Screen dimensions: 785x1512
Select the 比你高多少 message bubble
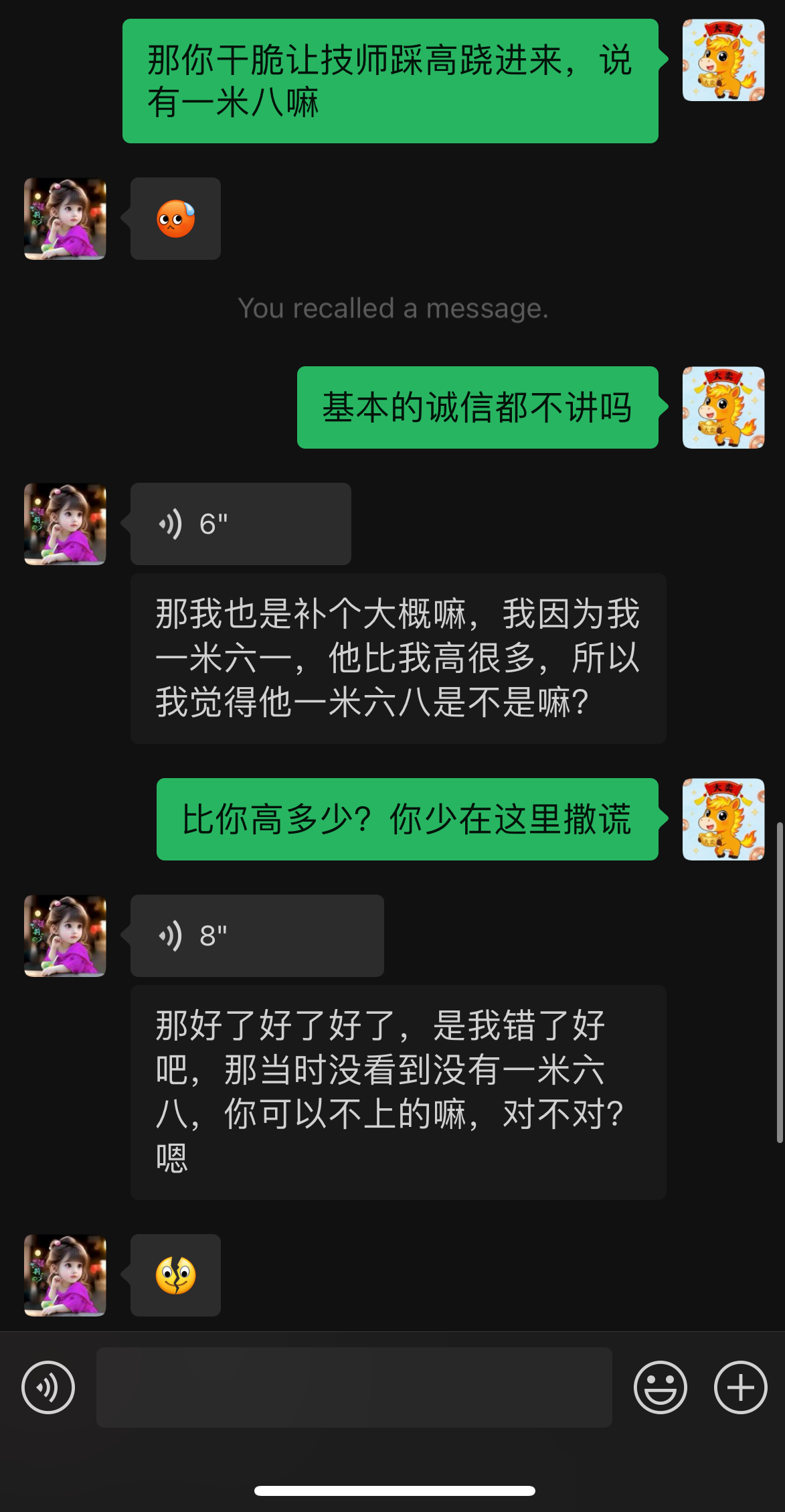[407, 820]
